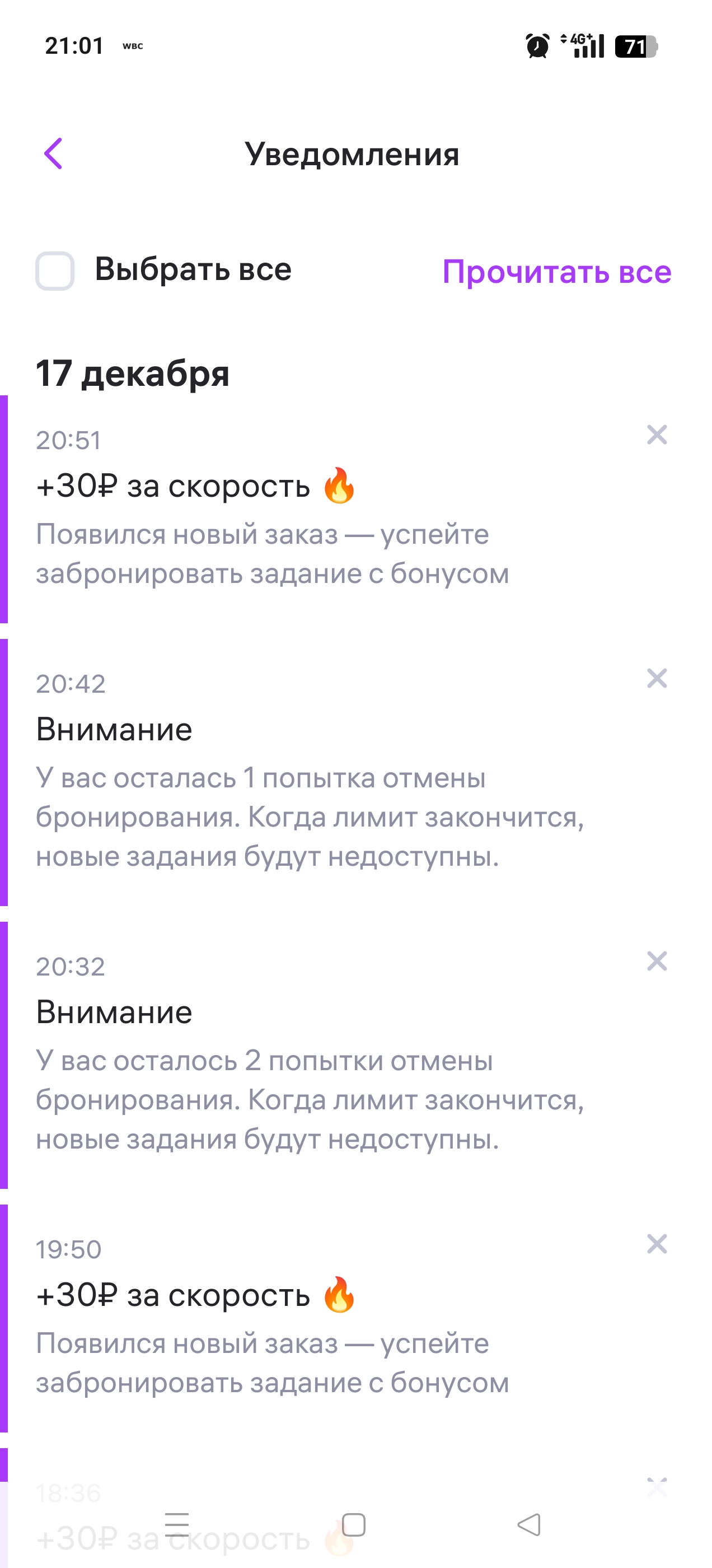Dismiss the 20:42 Внимание notification
Image resolution: width=712 pixels, height=1568 pixels.
pos(657,678)
